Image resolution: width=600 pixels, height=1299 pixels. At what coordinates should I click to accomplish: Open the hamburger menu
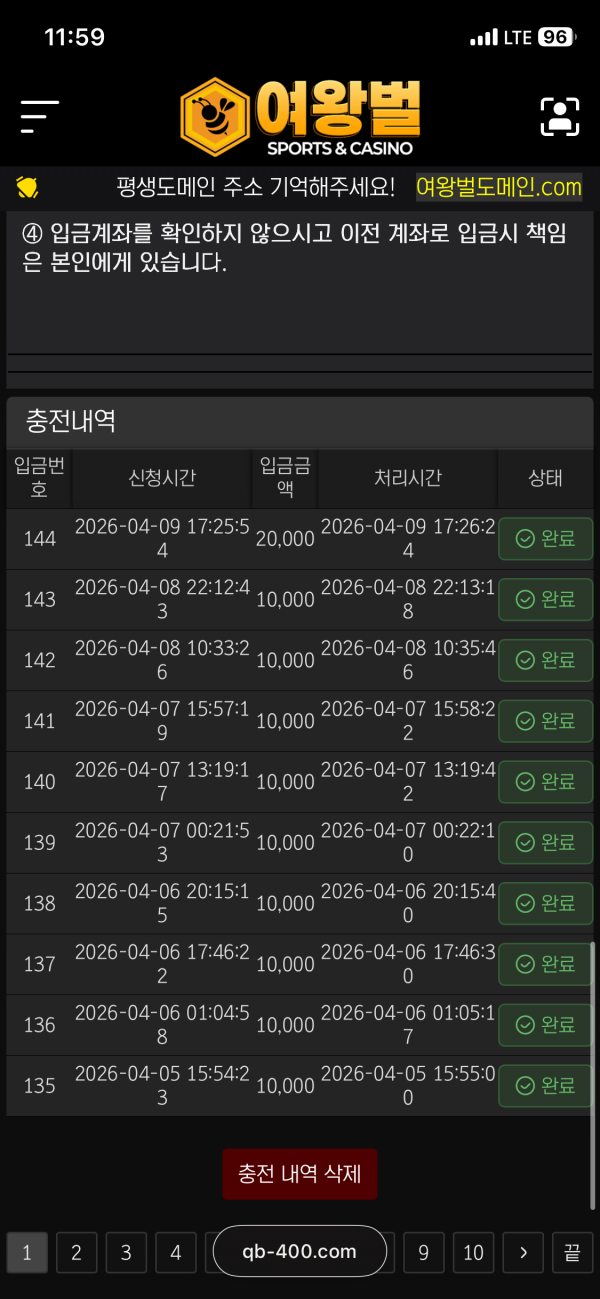[39, 117]
